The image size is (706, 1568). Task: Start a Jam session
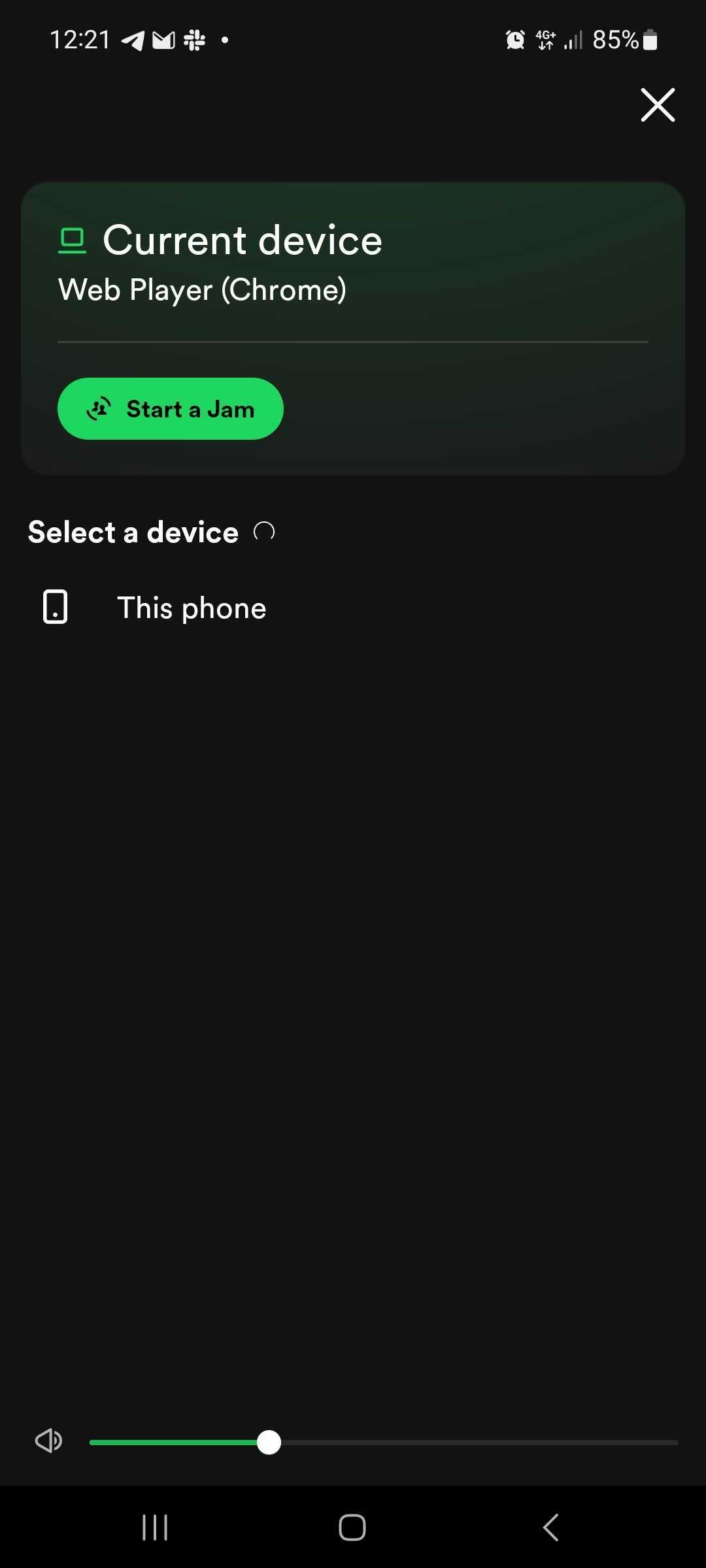coord(170,408)
